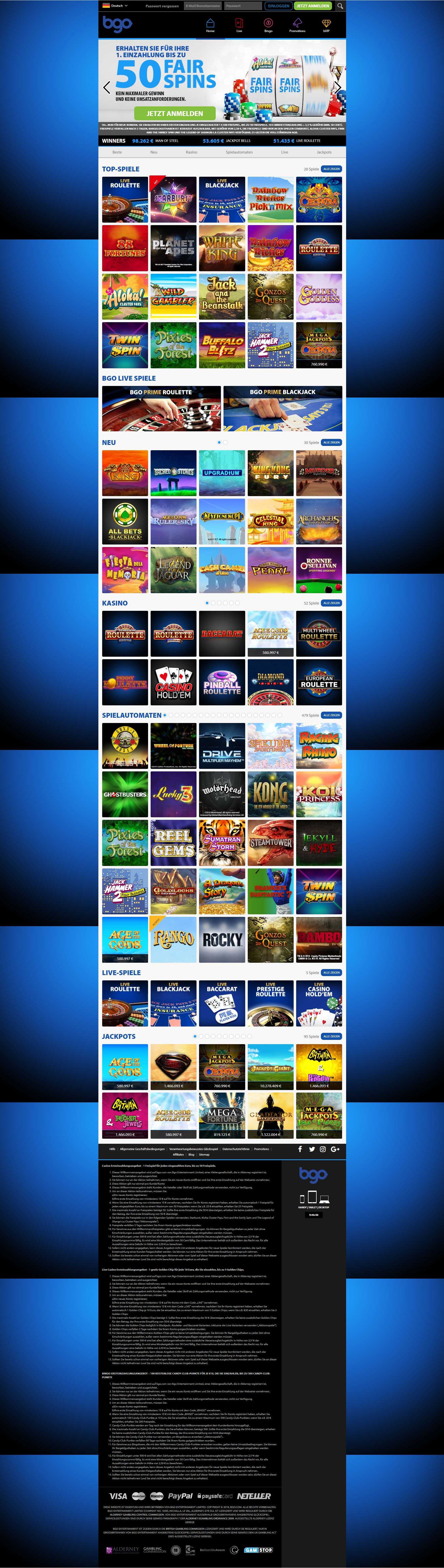Focus the Passwort input field
Screen dimensions: 444x1568
[242, 6]
